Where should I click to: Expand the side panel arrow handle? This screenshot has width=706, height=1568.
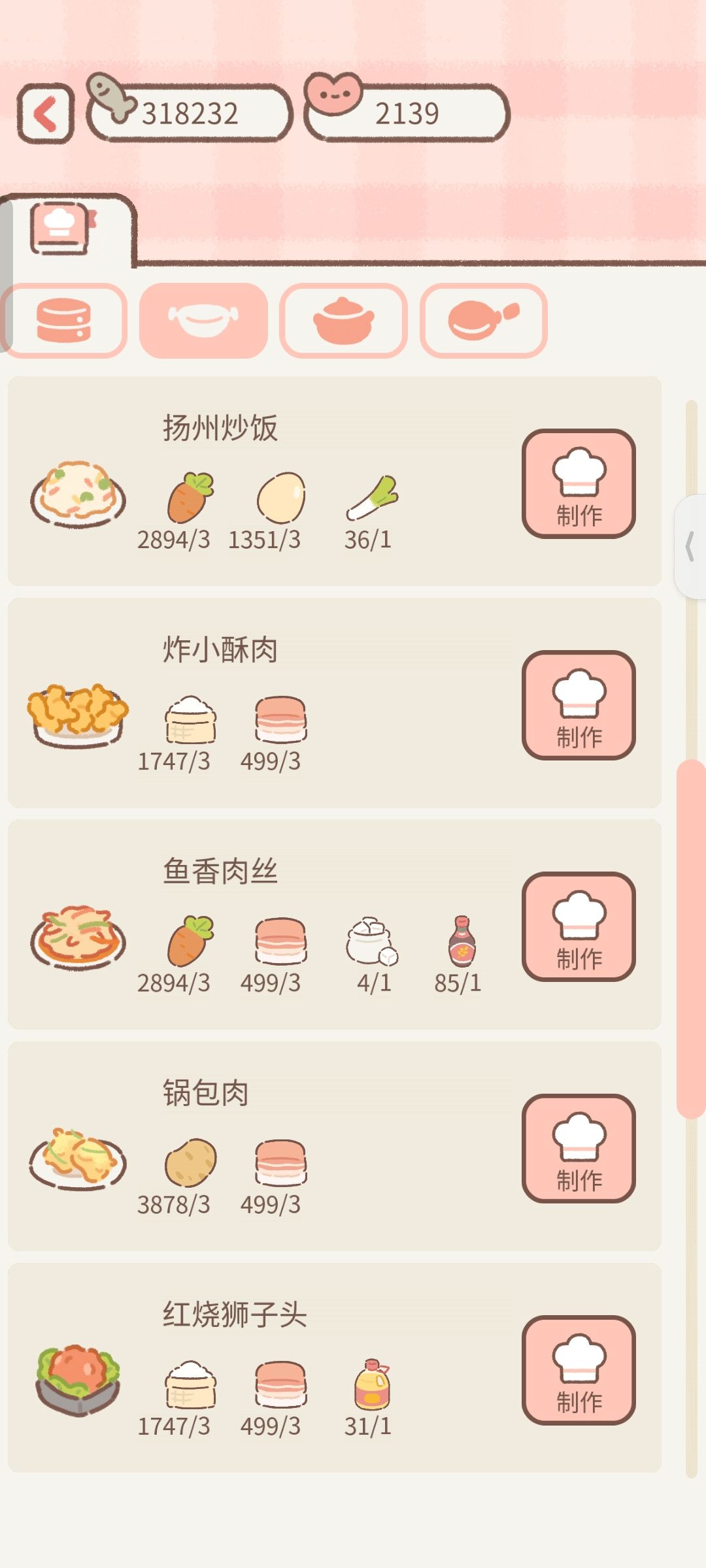[690, 546]
